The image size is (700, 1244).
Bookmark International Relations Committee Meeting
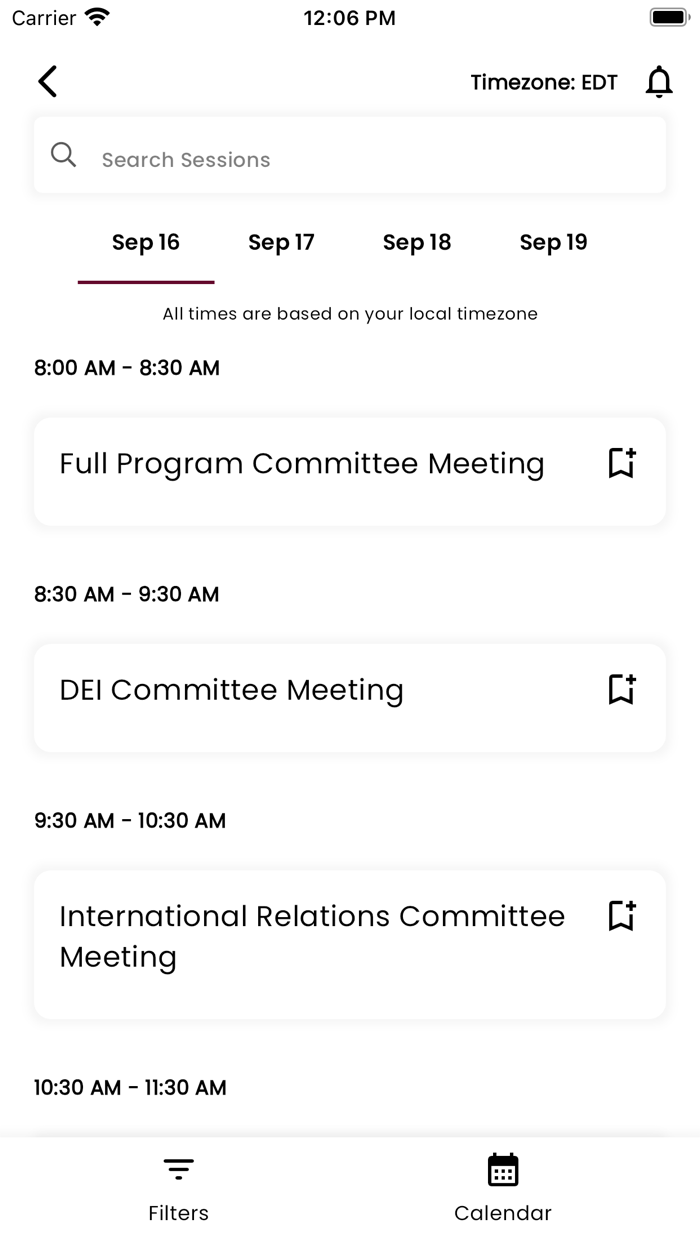click(x=622, y=915)
